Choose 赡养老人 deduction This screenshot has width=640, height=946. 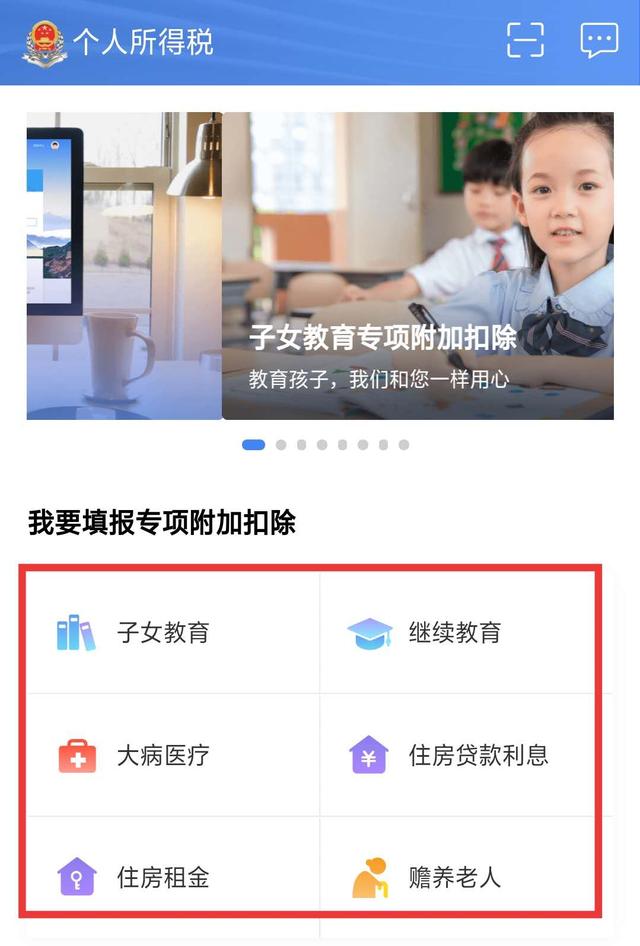[x=455, y=877]
